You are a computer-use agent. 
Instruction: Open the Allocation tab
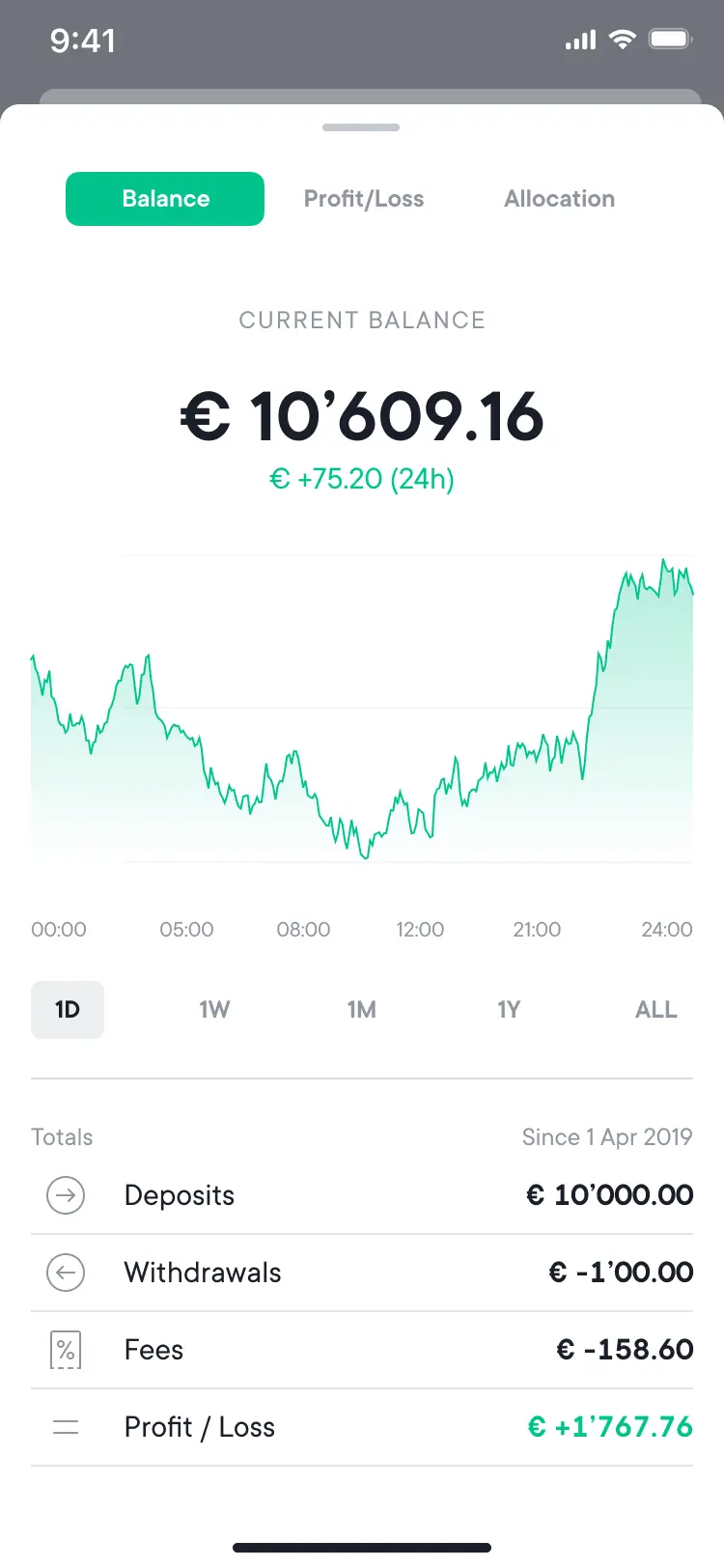point(559,199)
